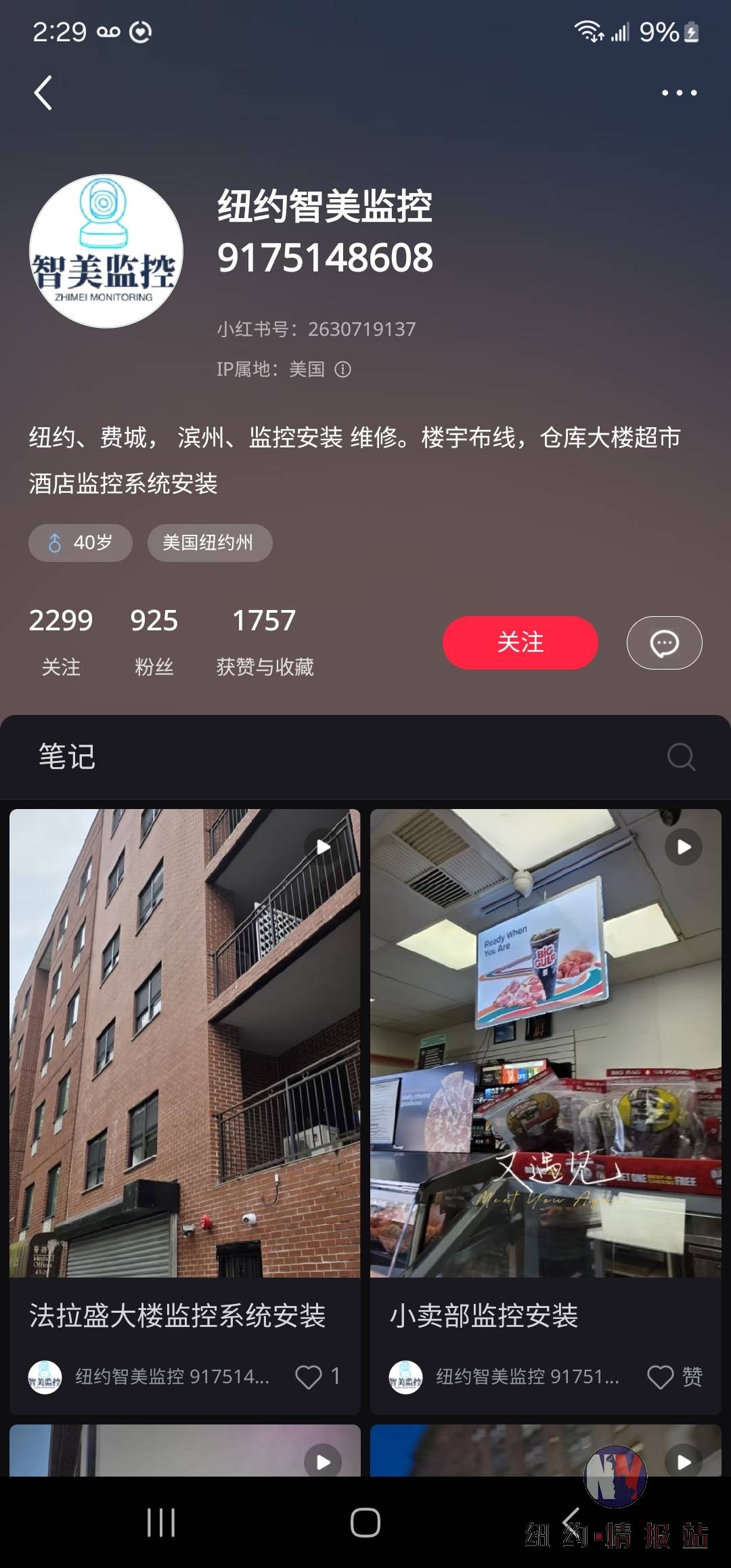This screenshot has height=1568, width=731.
Task: Open the system recent apps button
Action: coord(161,1523)
